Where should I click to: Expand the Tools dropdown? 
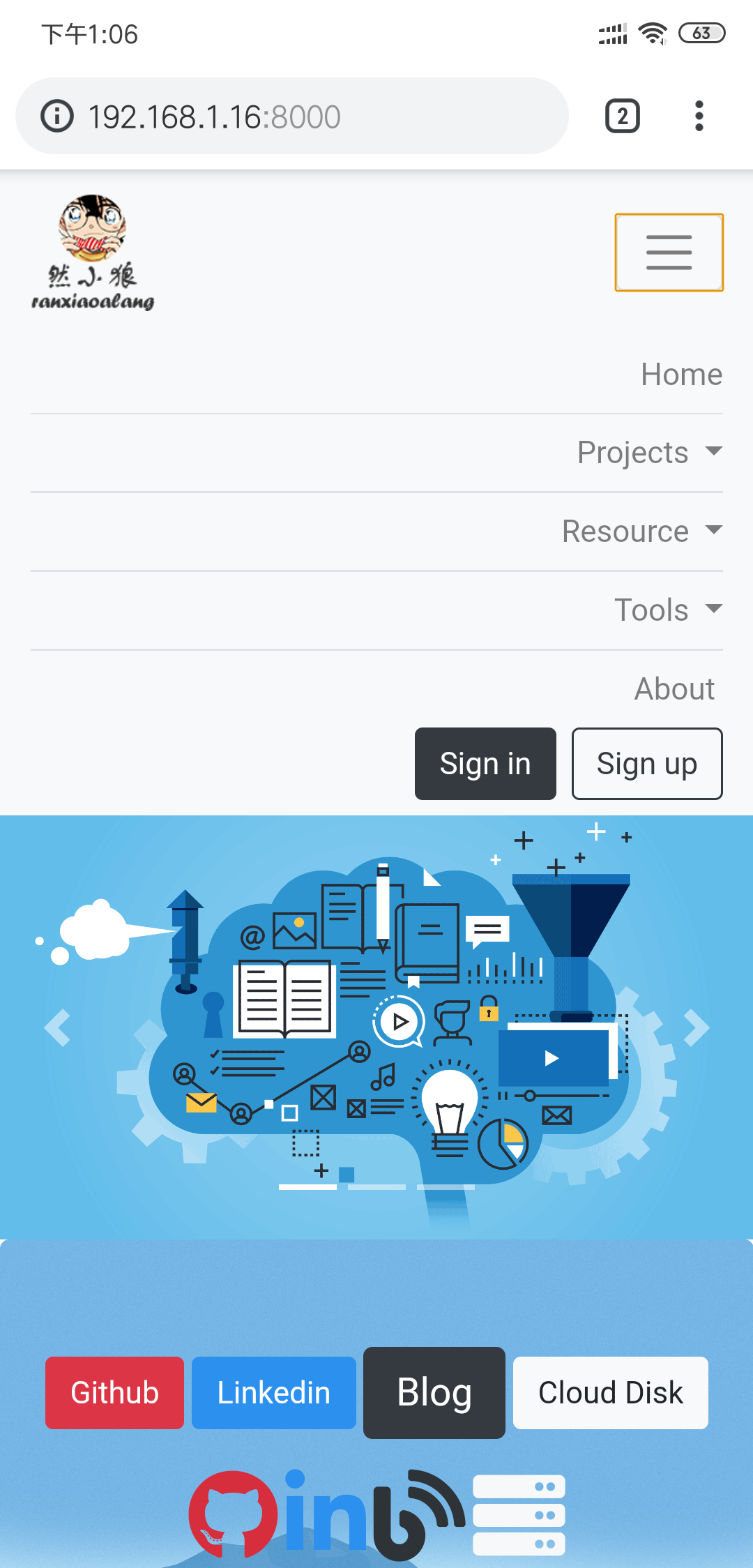667,610
